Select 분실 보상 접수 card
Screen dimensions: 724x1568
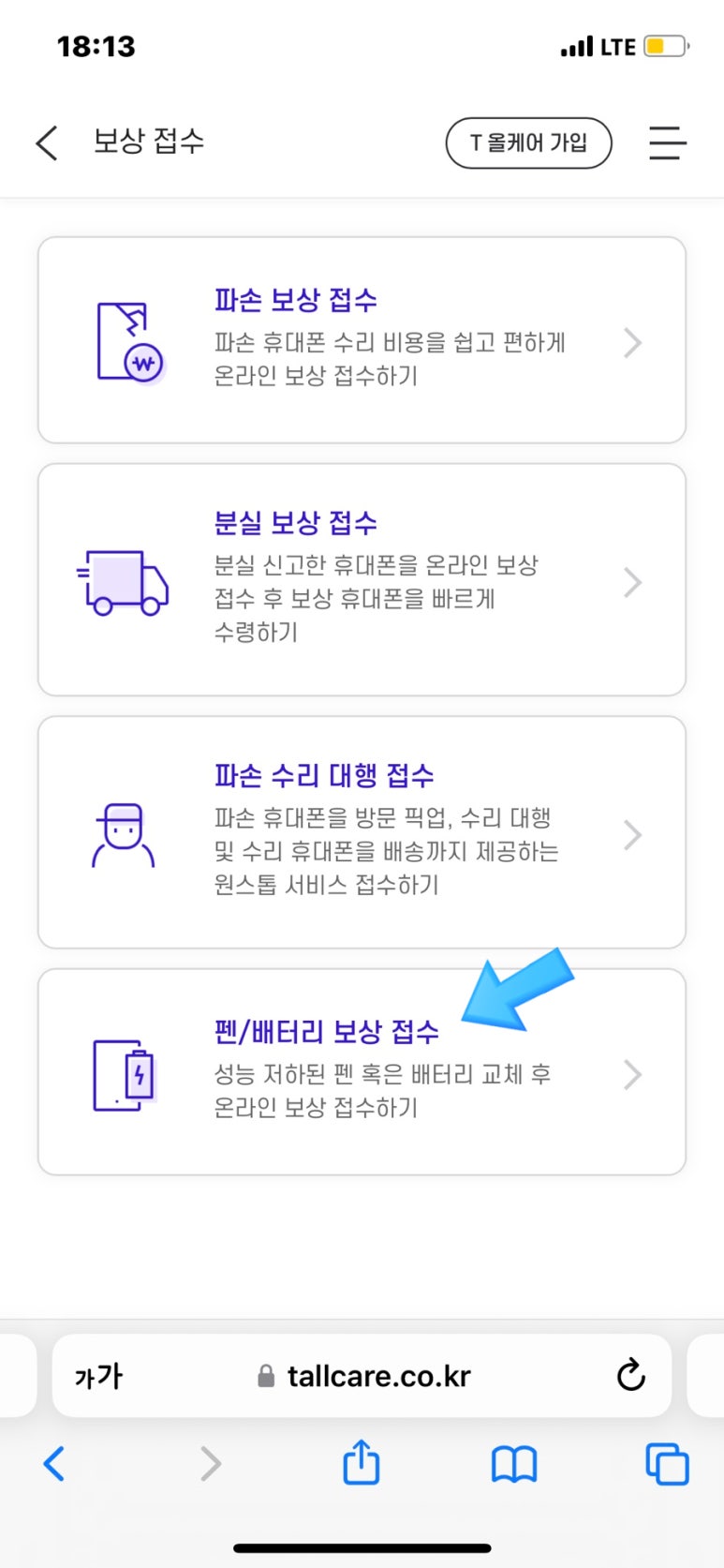click(x=362, y=579)
